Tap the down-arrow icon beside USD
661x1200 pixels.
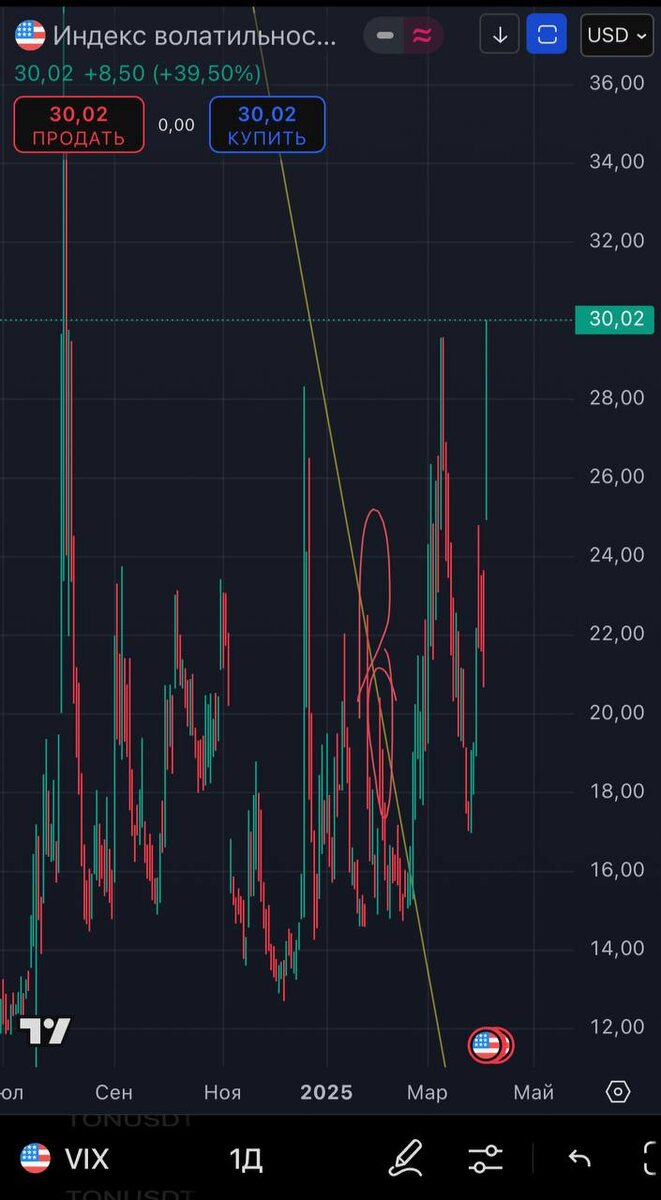pyautogui.click(x=500, y=35)
